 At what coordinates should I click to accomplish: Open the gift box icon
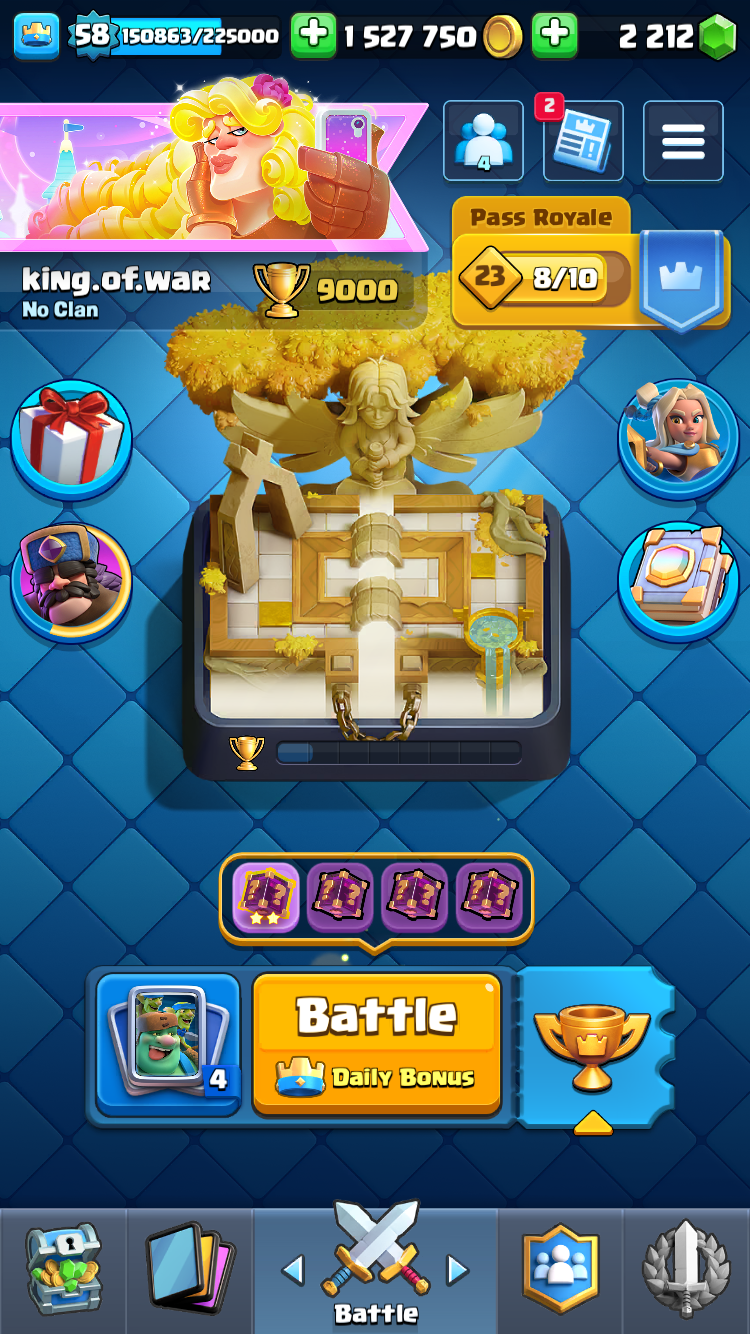[71, 439]
